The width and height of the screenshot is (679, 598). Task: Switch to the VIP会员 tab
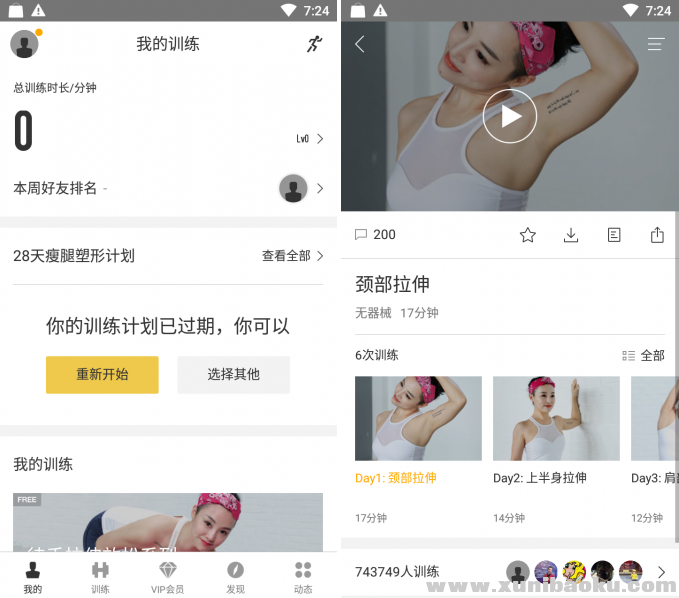(167, 576)
